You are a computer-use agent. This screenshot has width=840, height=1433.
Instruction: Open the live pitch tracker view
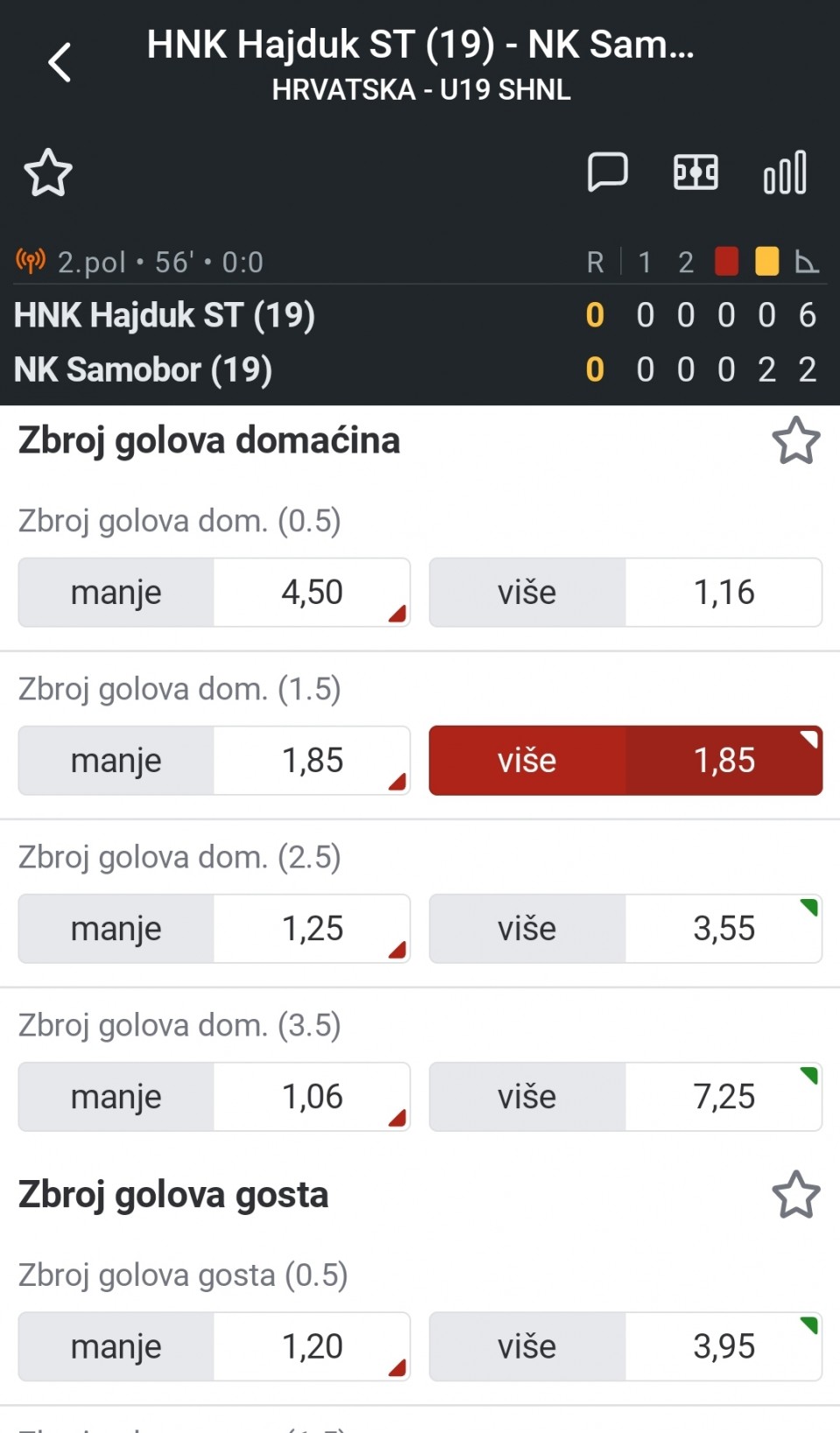tap(696, 172)
